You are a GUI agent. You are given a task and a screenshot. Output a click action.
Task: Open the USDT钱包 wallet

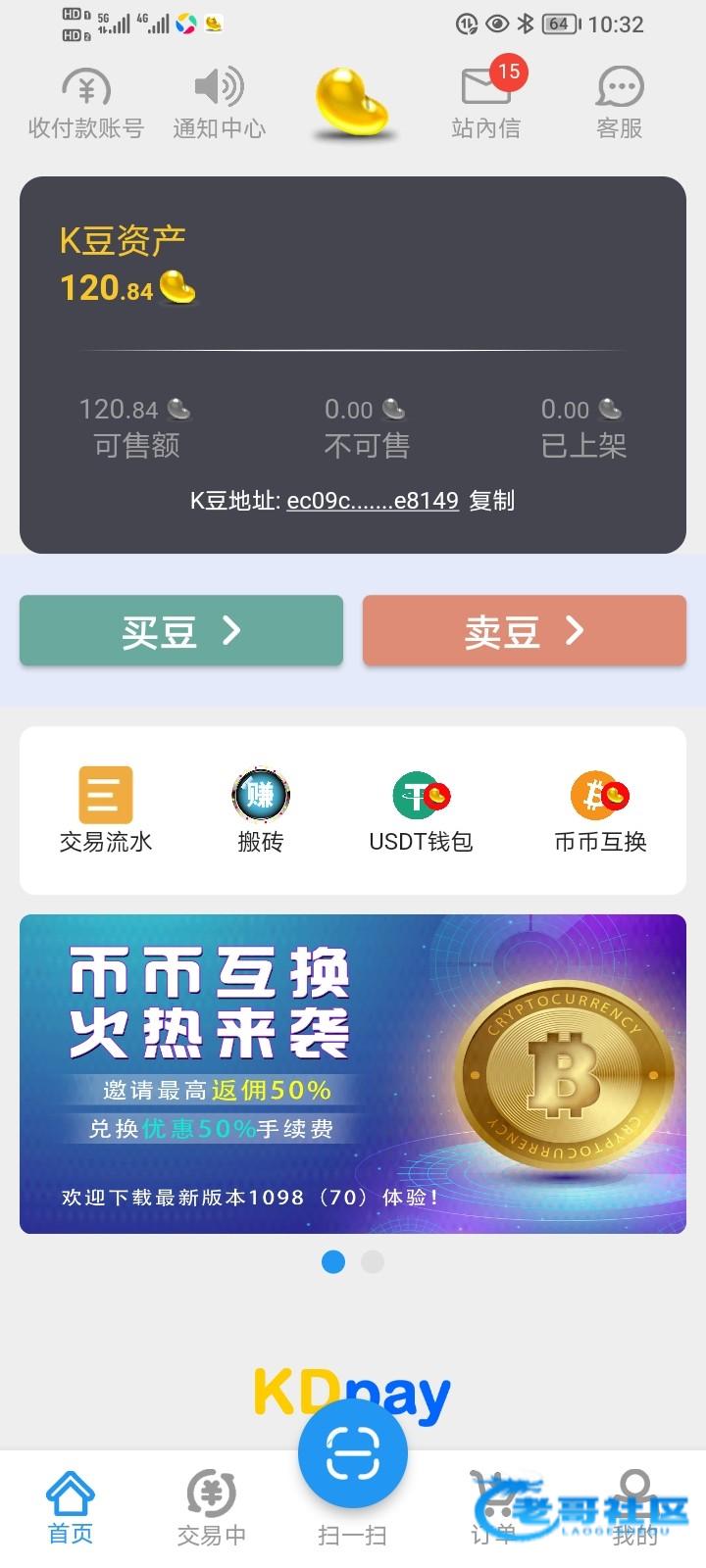click(x=421, y=810)
